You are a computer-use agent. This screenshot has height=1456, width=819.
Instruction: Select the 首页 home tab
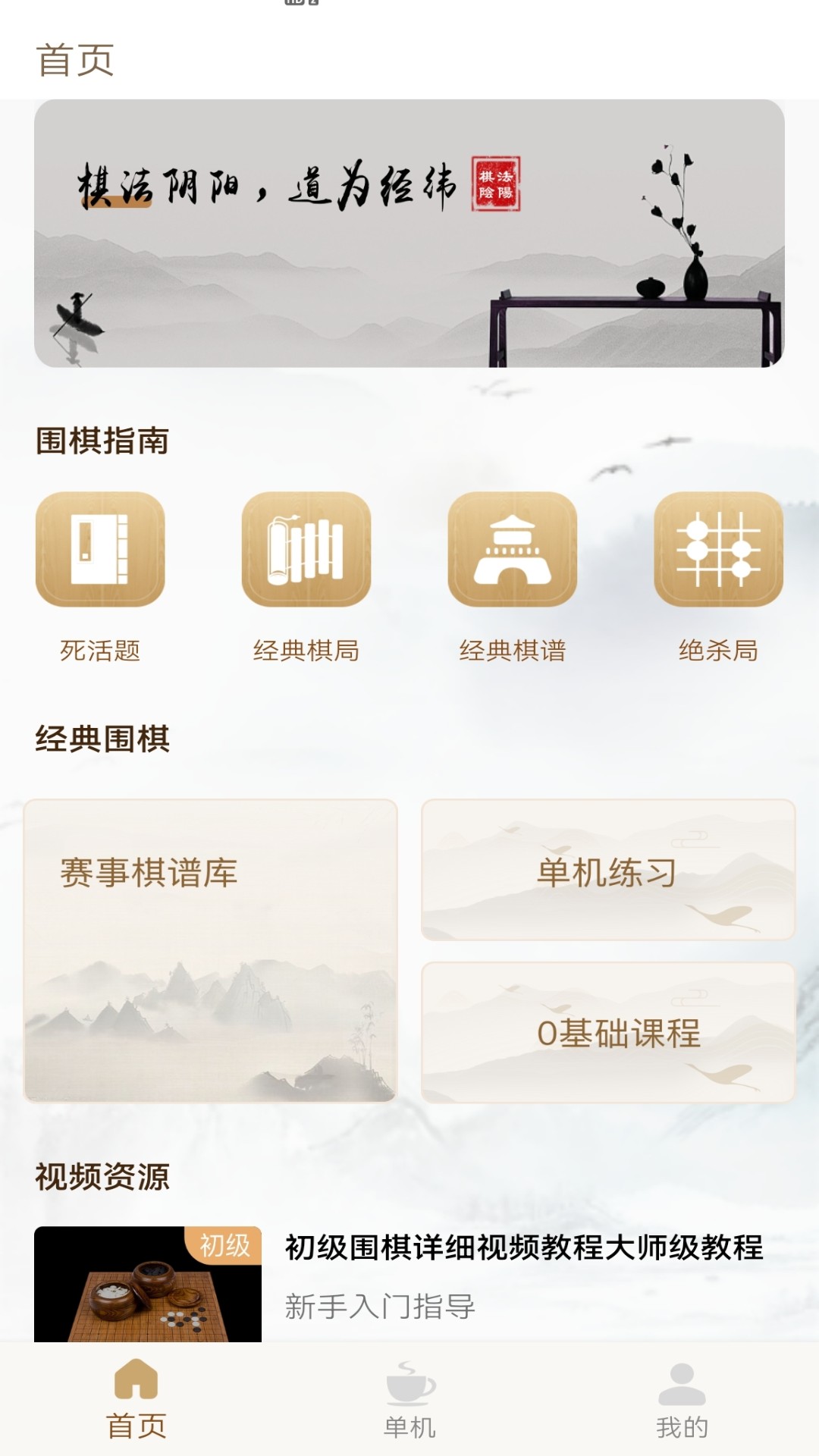point(136,1400)
